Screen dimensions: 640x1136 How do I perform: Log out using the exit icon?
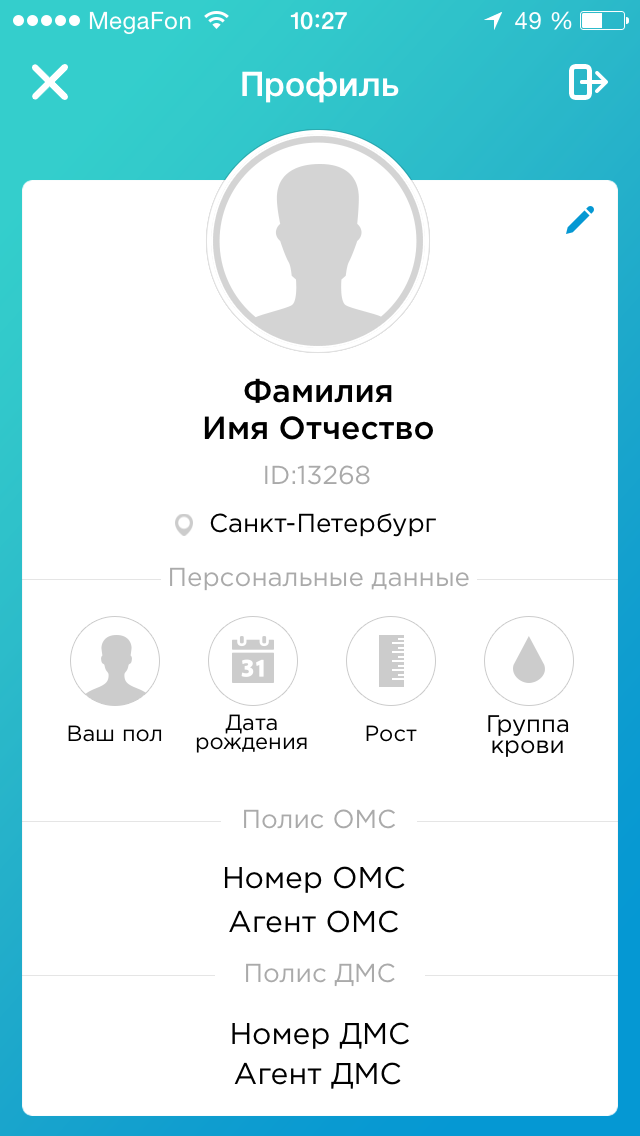[588, 82]
